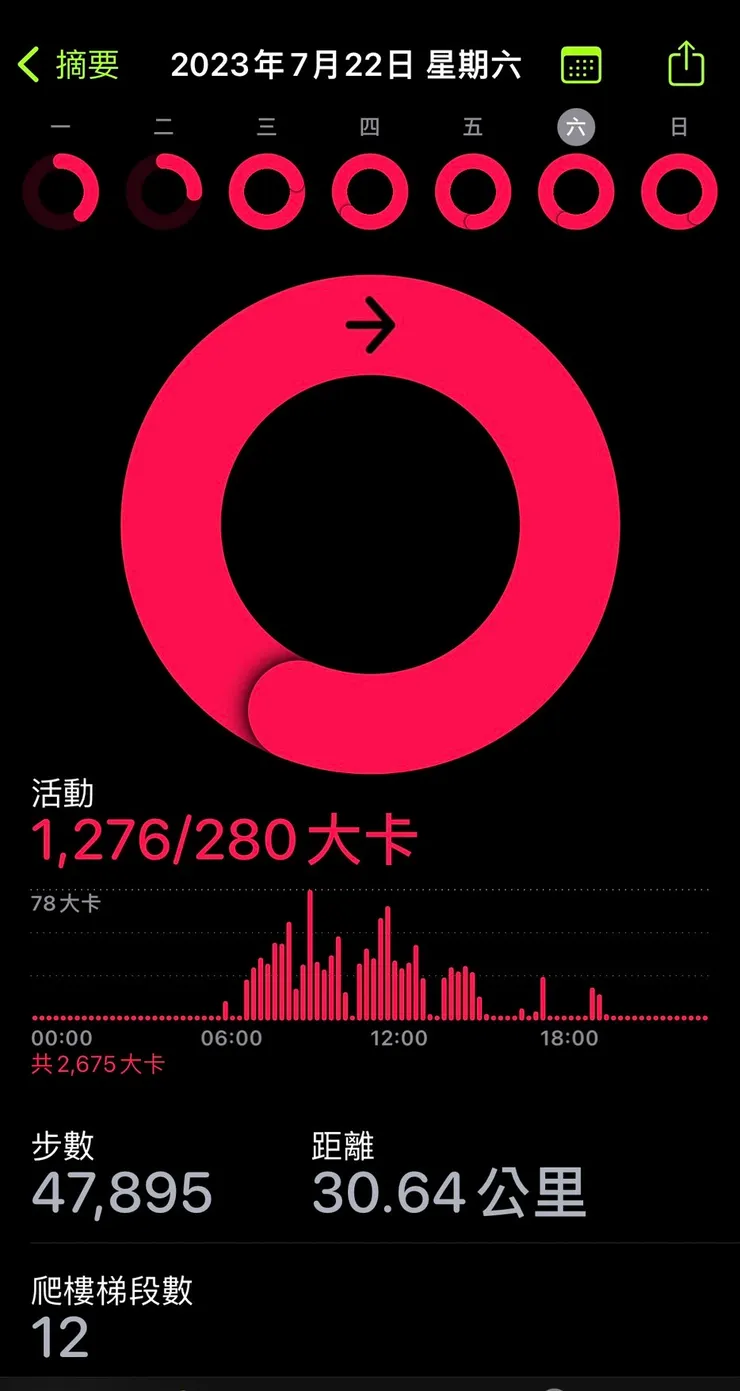Select the 五 weekday label
Screen dimensions: 740x1391
pos(472,127)
